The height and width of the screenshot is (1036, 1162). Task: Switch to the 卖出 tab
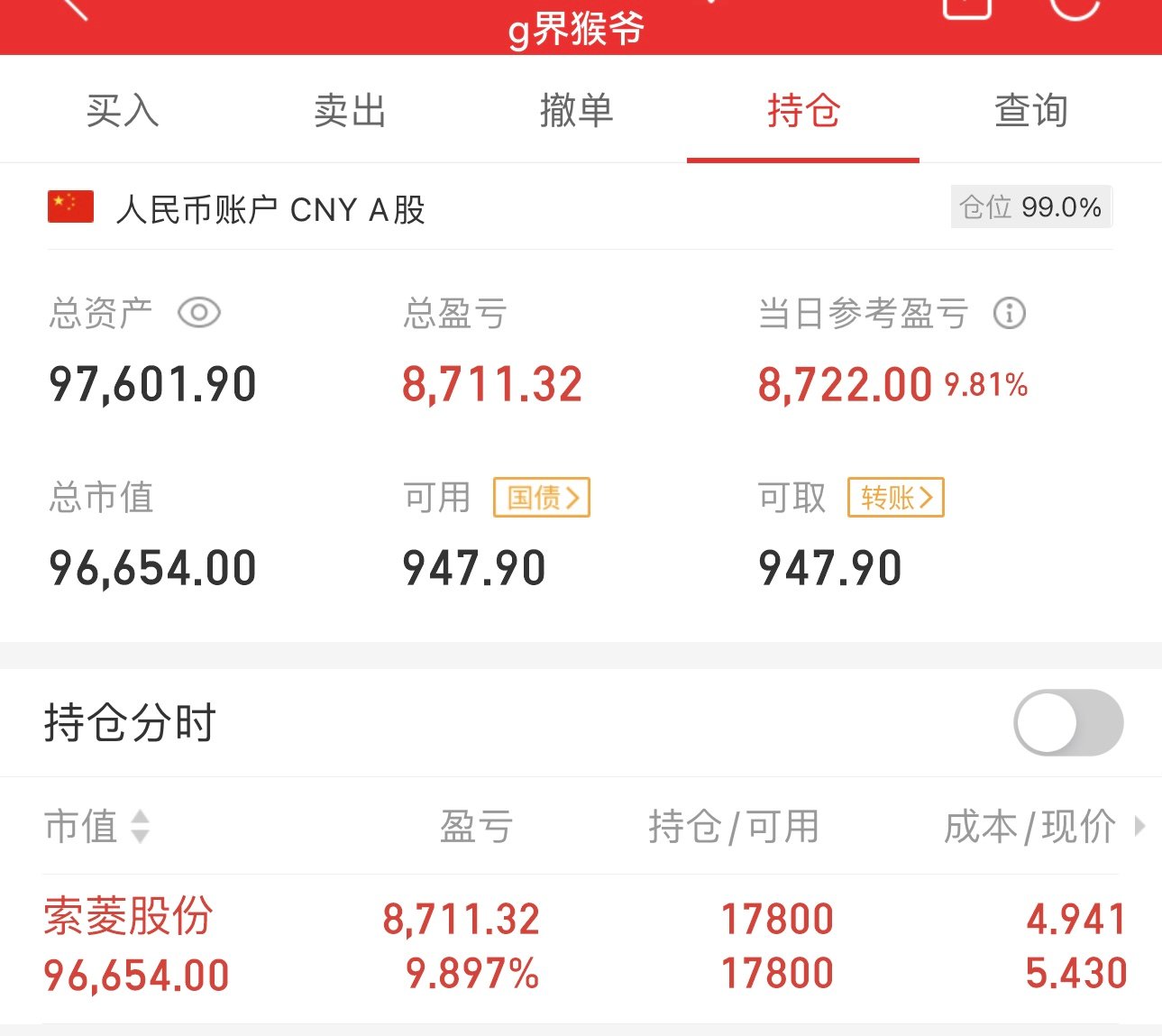(350, 111)
